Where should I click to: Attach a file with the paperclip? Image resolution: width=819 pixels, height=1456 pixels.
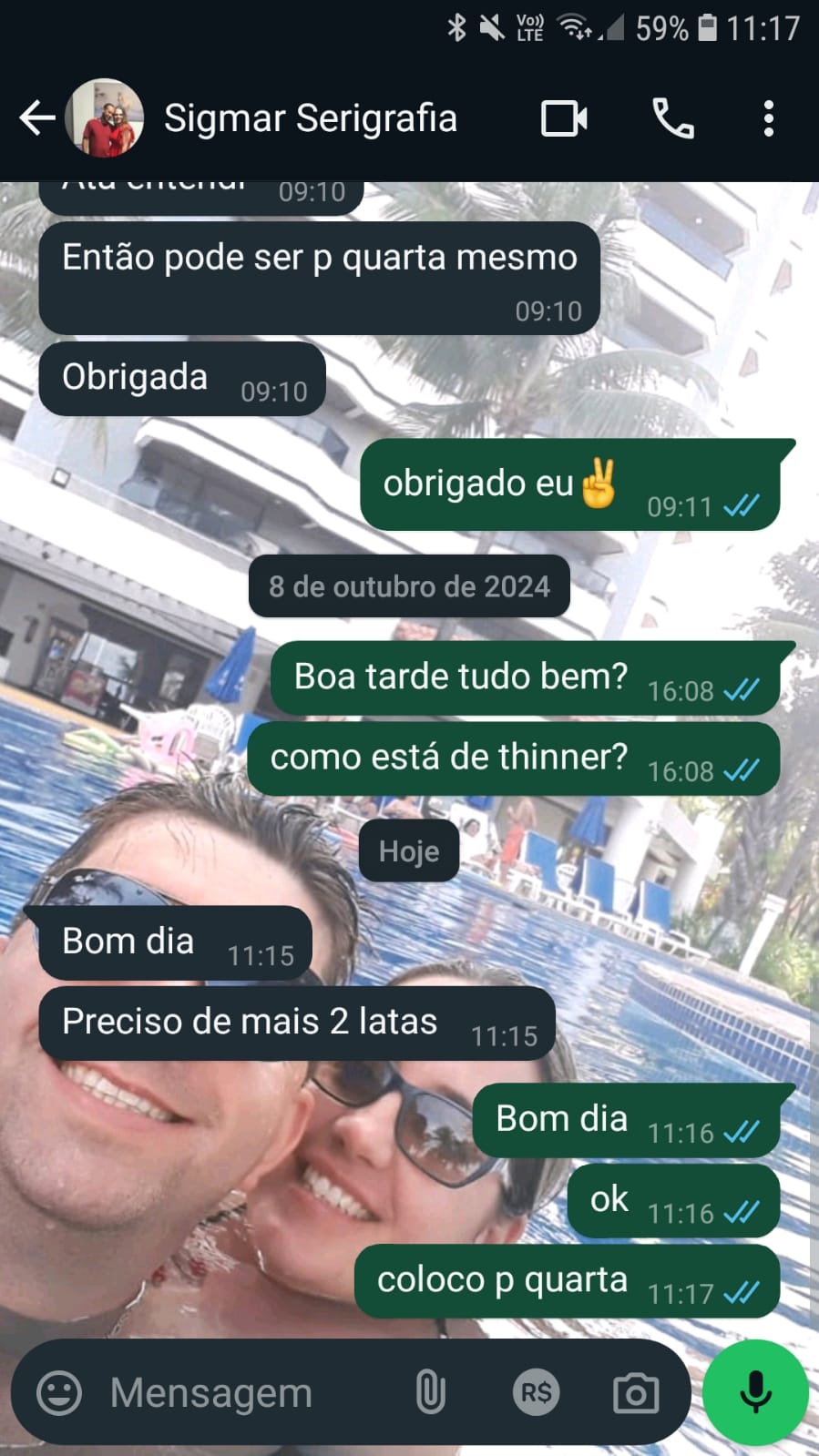pos(430,1392)
